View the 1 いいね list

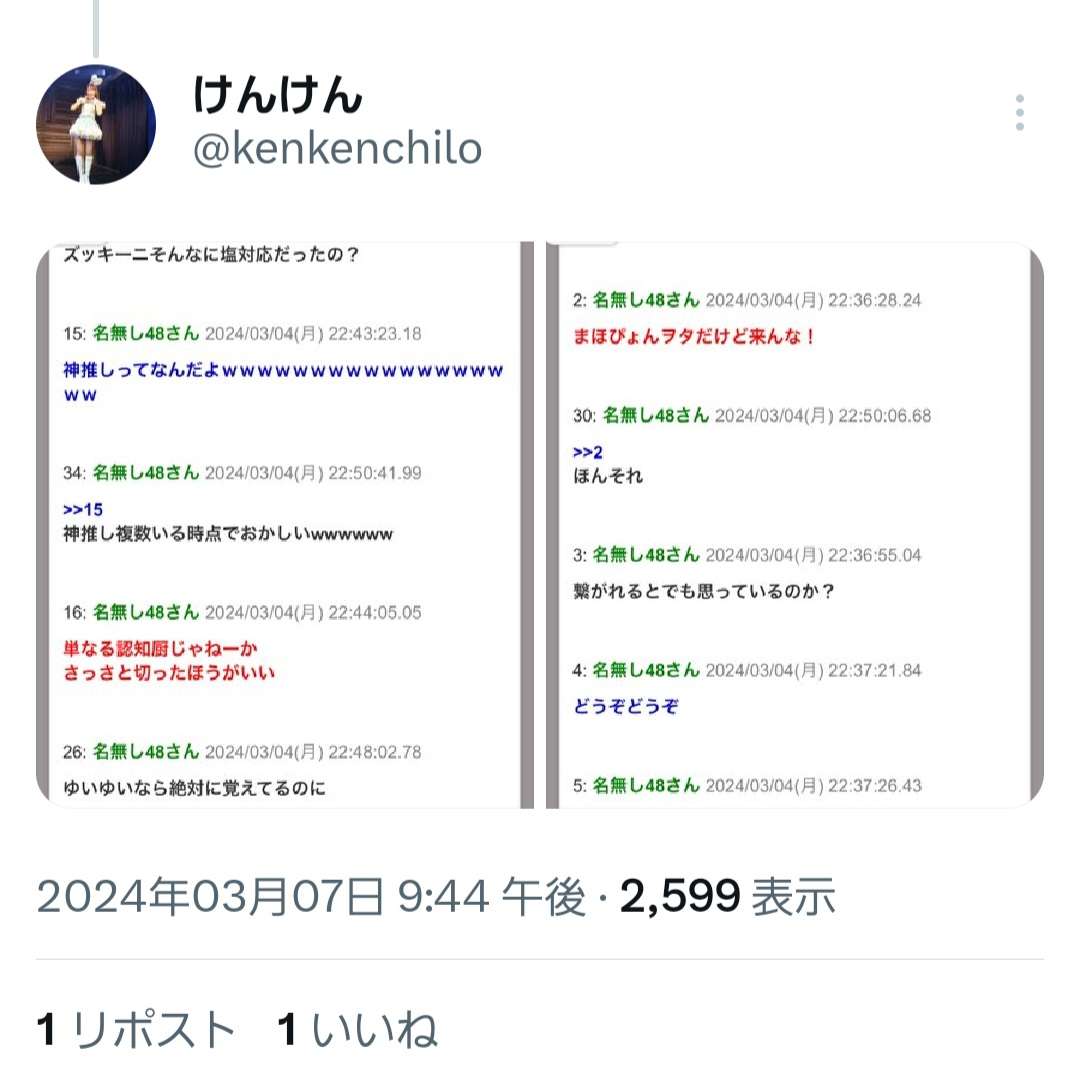357,1030
